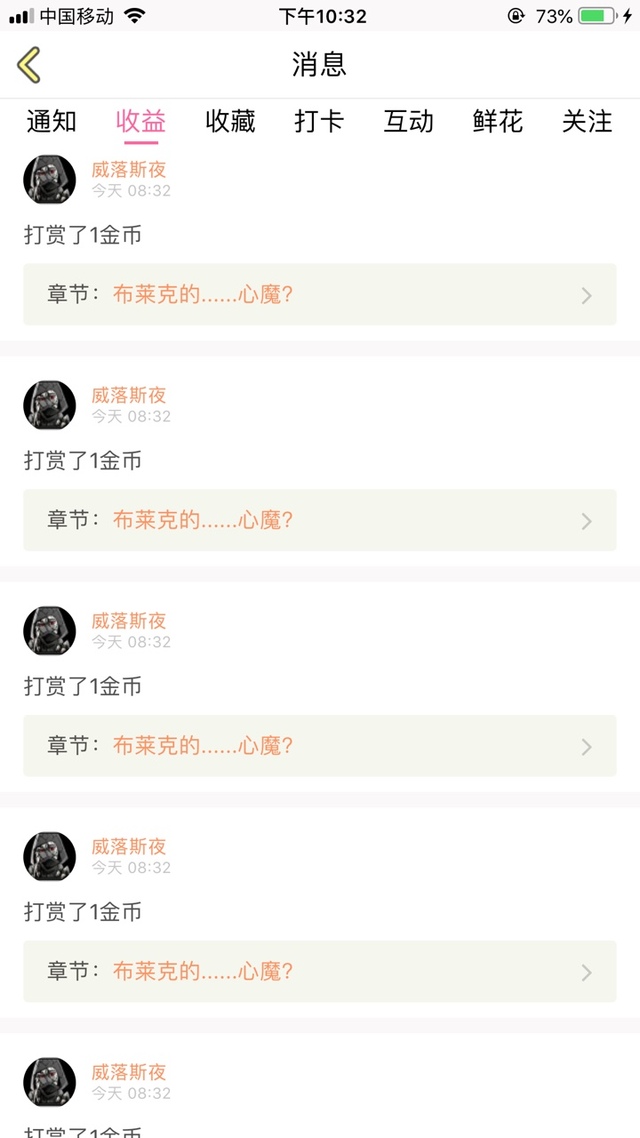
Task: View the 互动 tab
Action: (x=409, y=121)
